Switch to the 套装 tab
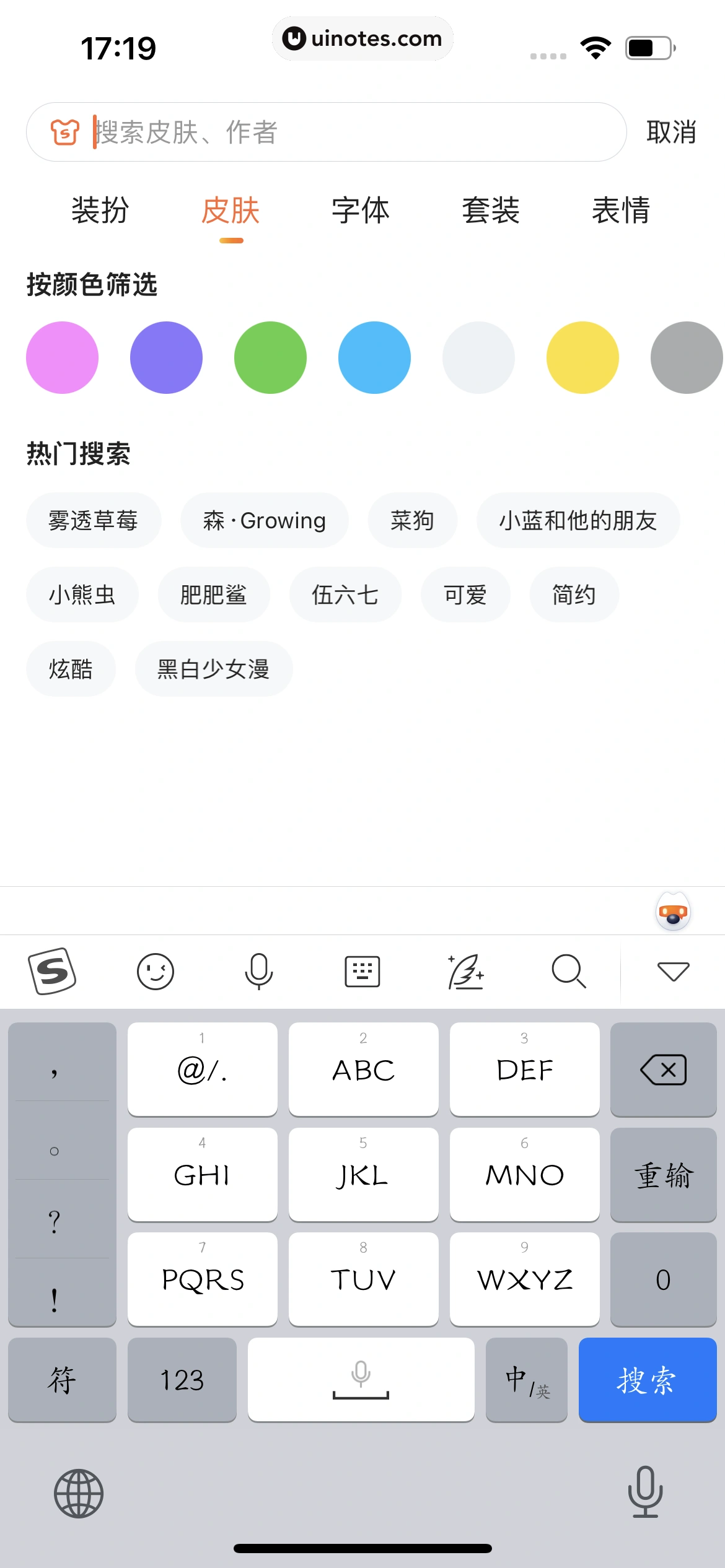 coord(491,211)
